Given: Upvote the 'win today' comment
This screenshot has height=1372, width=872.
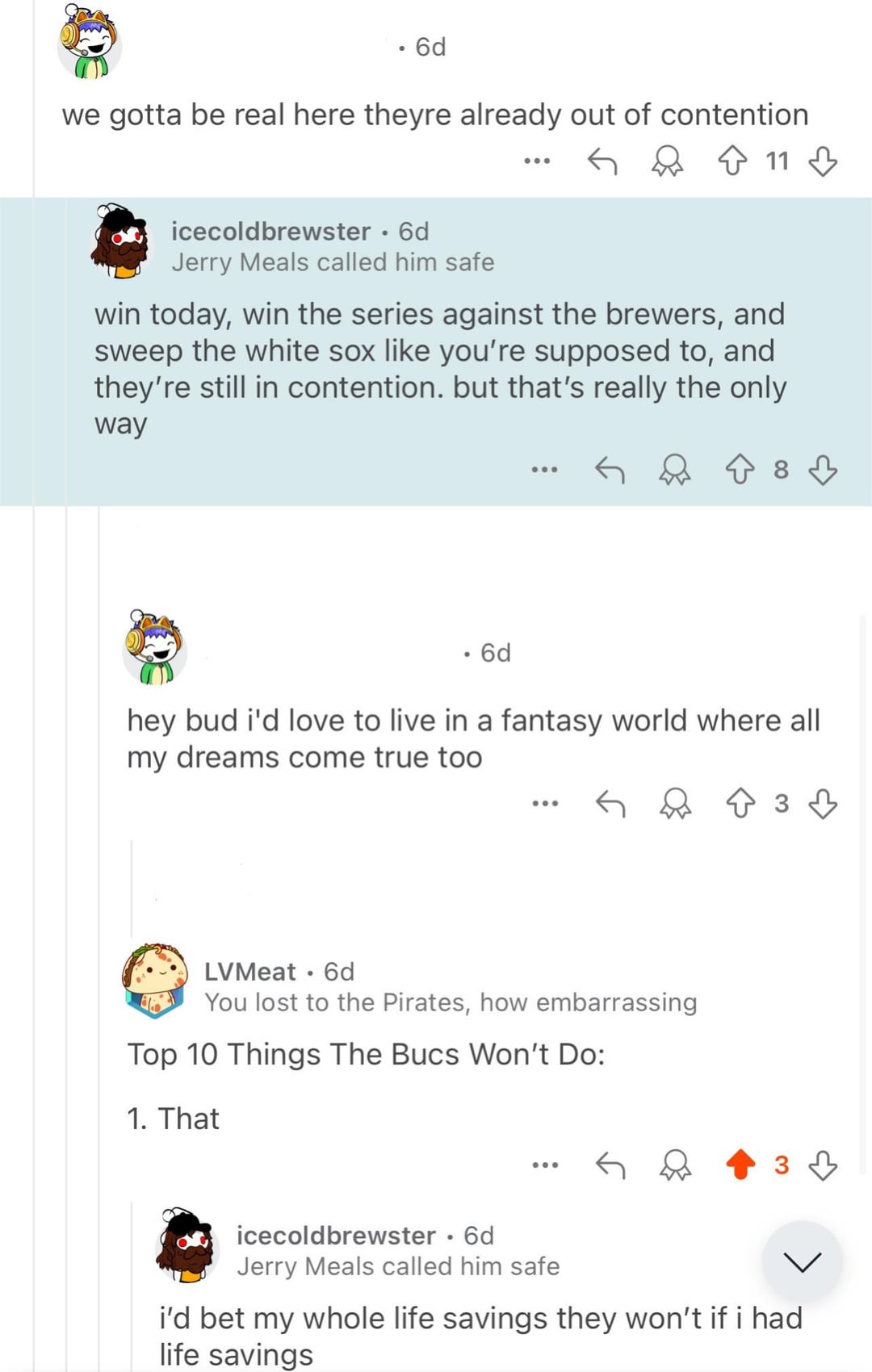Looking at the screenshot, I should (x=740, y=469).
